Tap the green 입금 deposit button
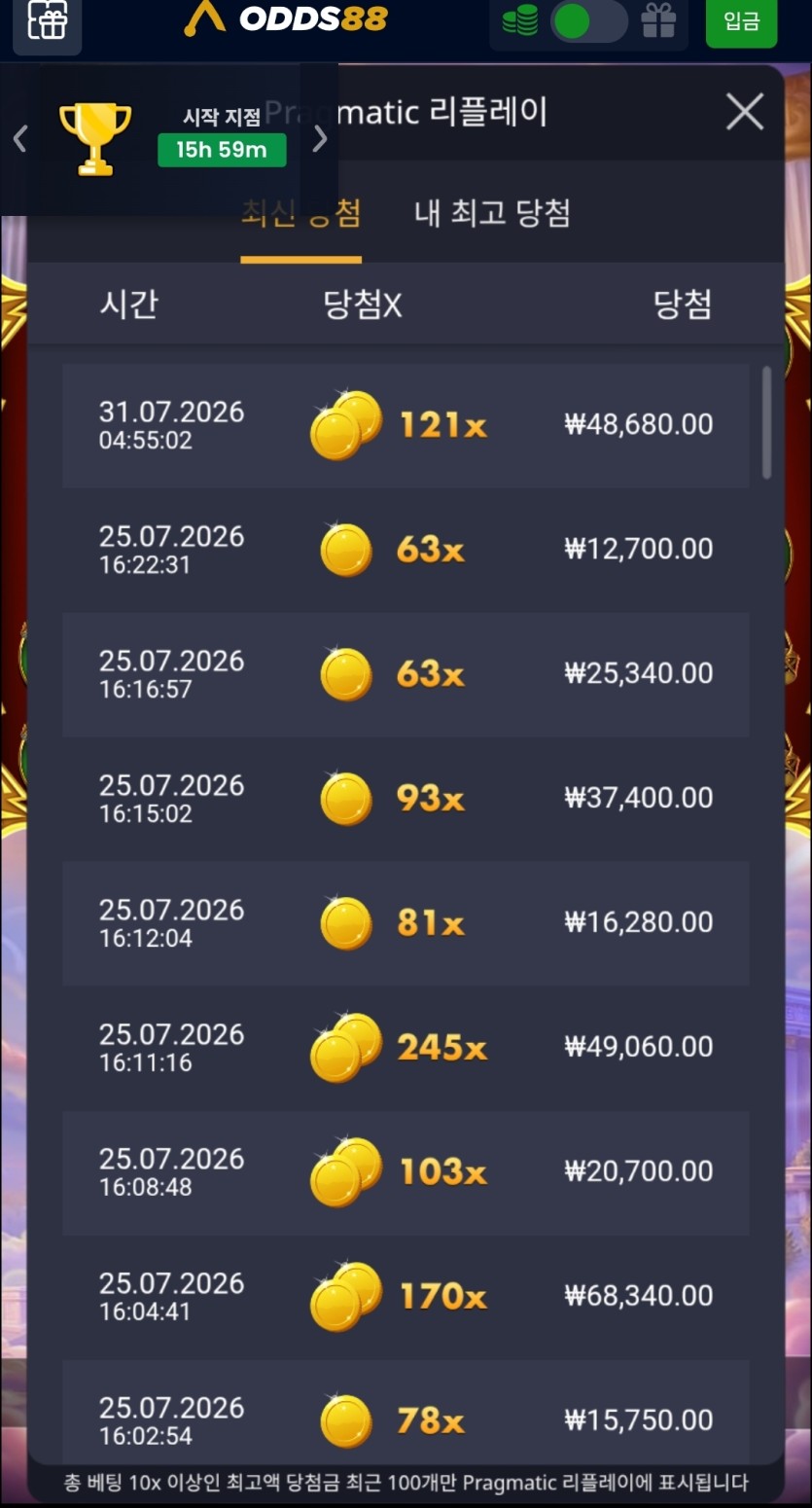 click(x=741, y=21)
